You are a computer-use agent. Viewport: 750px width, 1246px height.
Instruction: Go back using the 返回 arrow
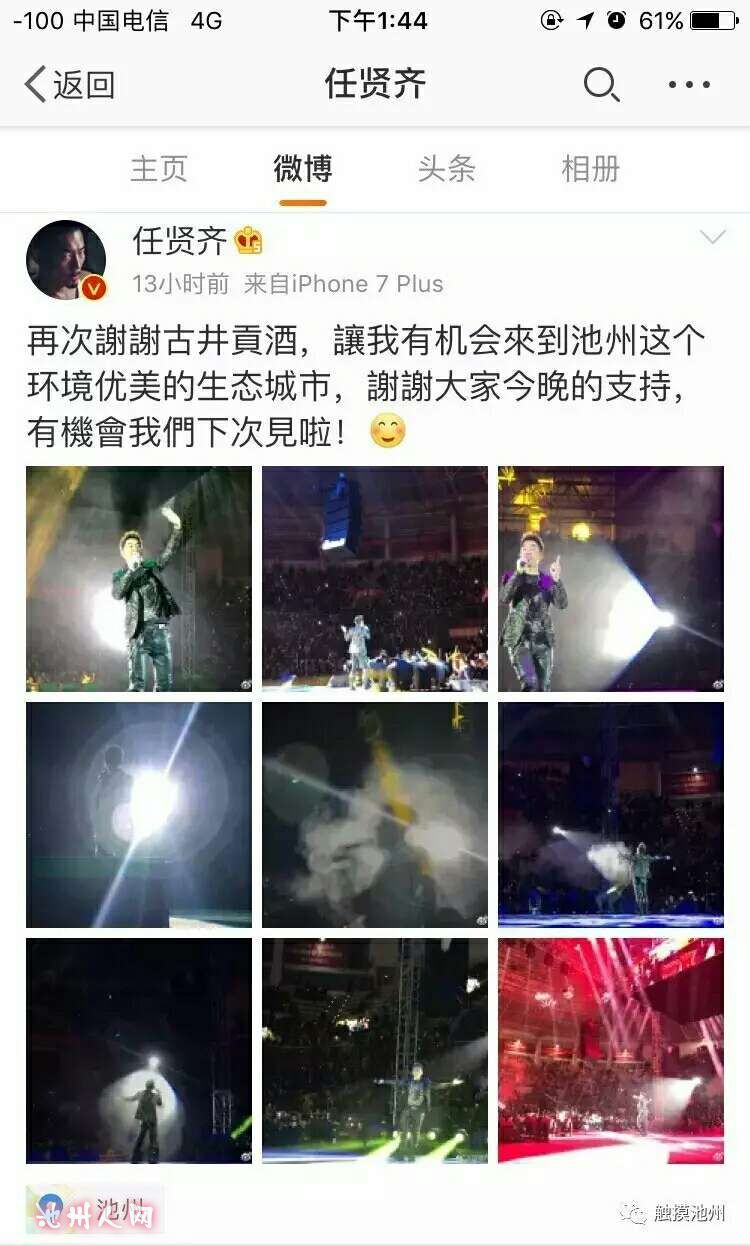coord(68,85)
